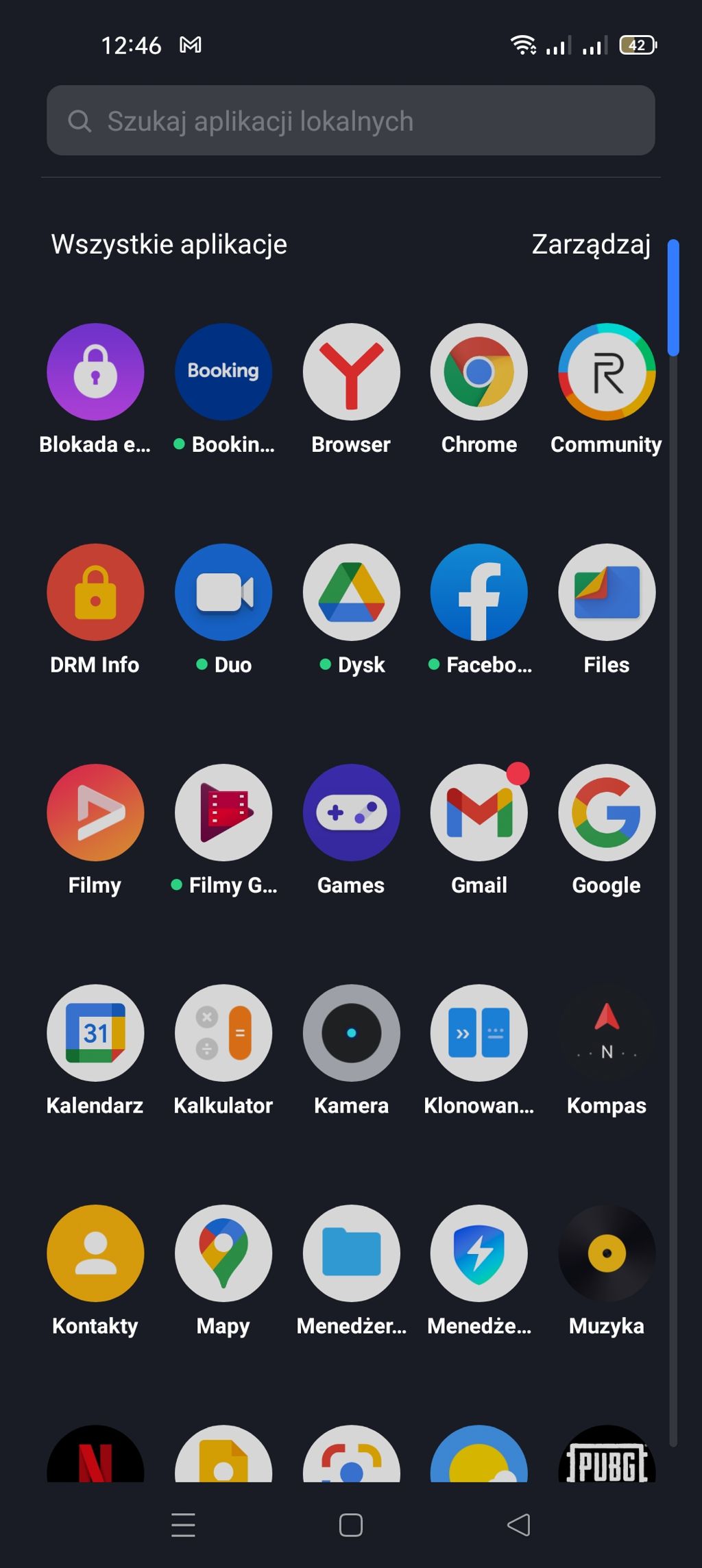Open the Kalendarz app

(x=95, y=1033)
